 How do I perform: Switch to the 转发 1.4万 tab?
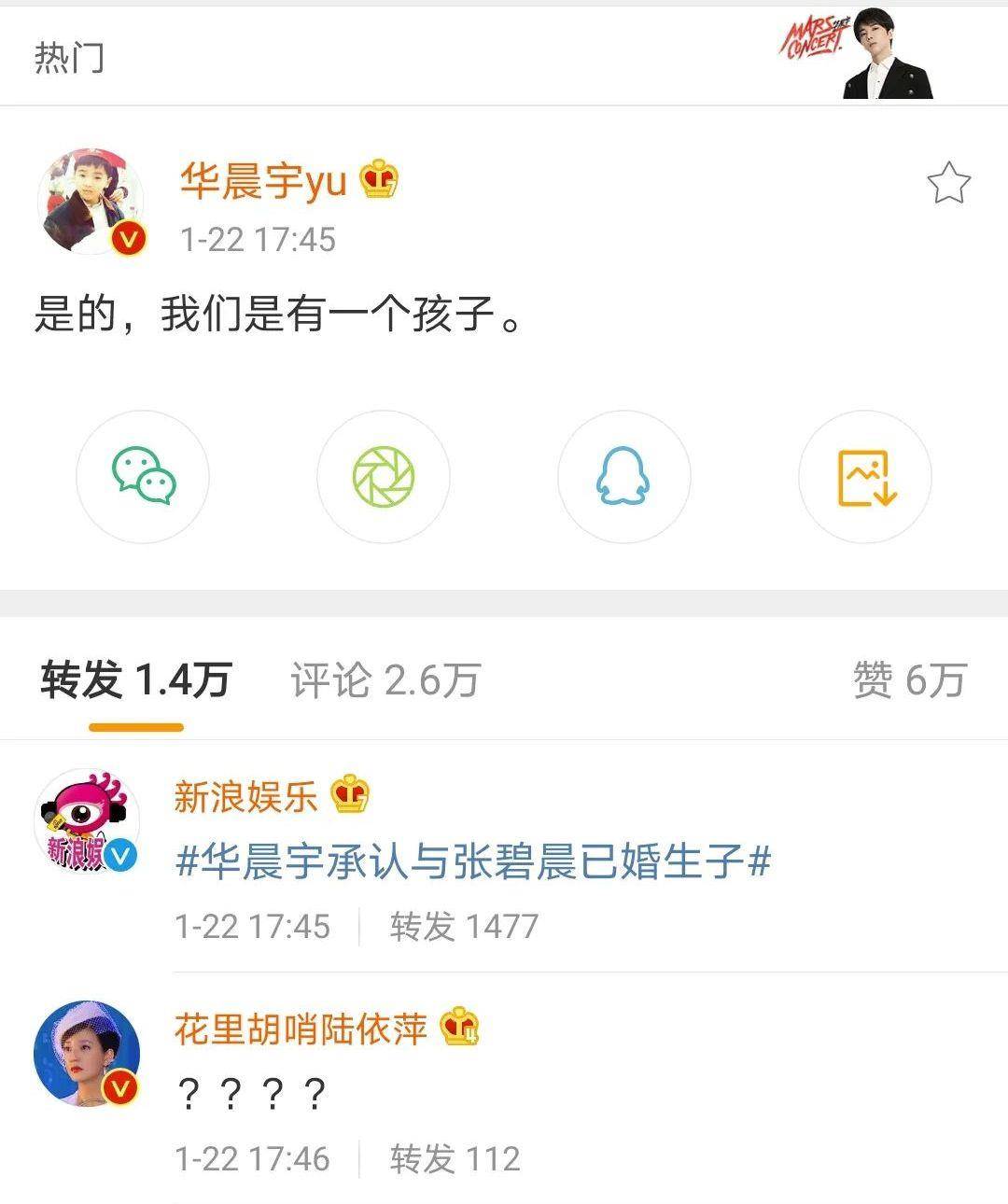pyautogui.click(x=135, y=680)
